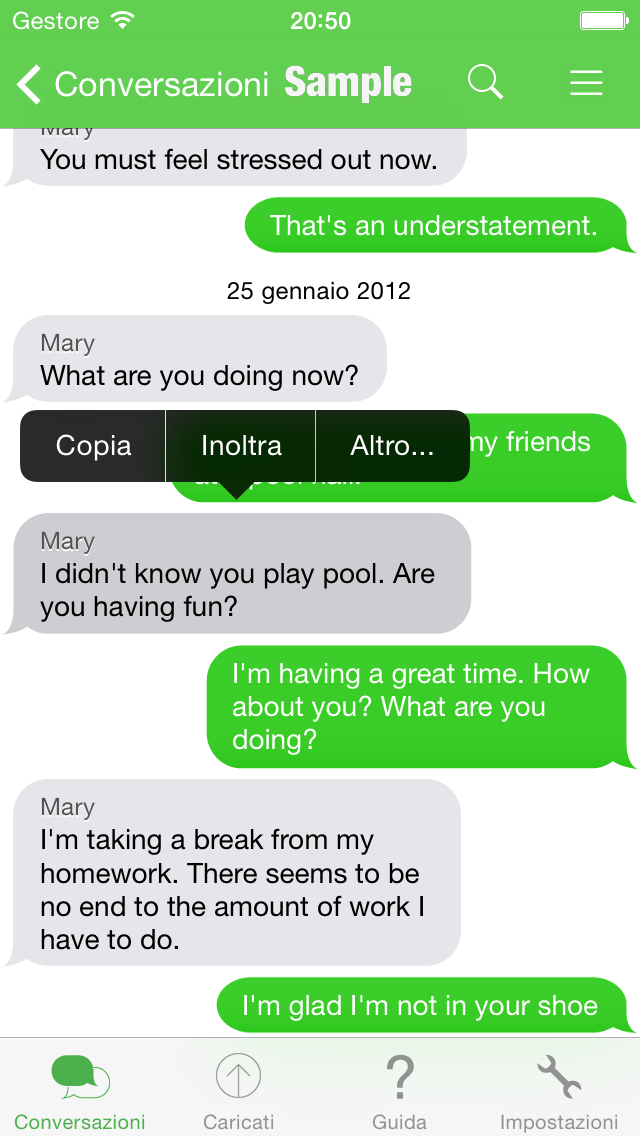The height and width of the screenshot is (1136, 640).
Task: Tap Copia in the popup menu
Action: click(93, 446)
